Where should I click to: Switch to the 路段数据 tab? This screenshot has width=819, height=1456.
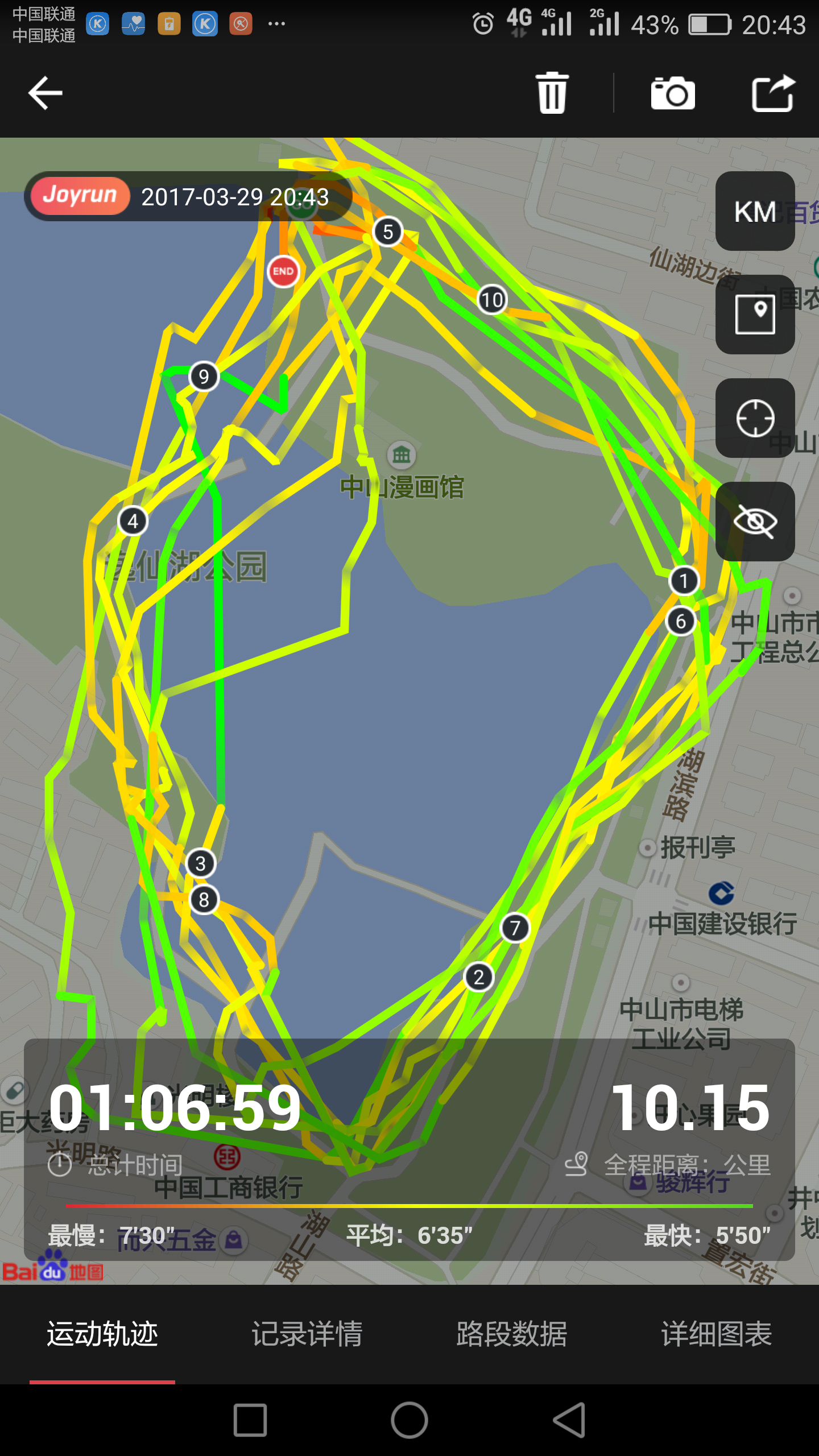(x=512, y=1334)
